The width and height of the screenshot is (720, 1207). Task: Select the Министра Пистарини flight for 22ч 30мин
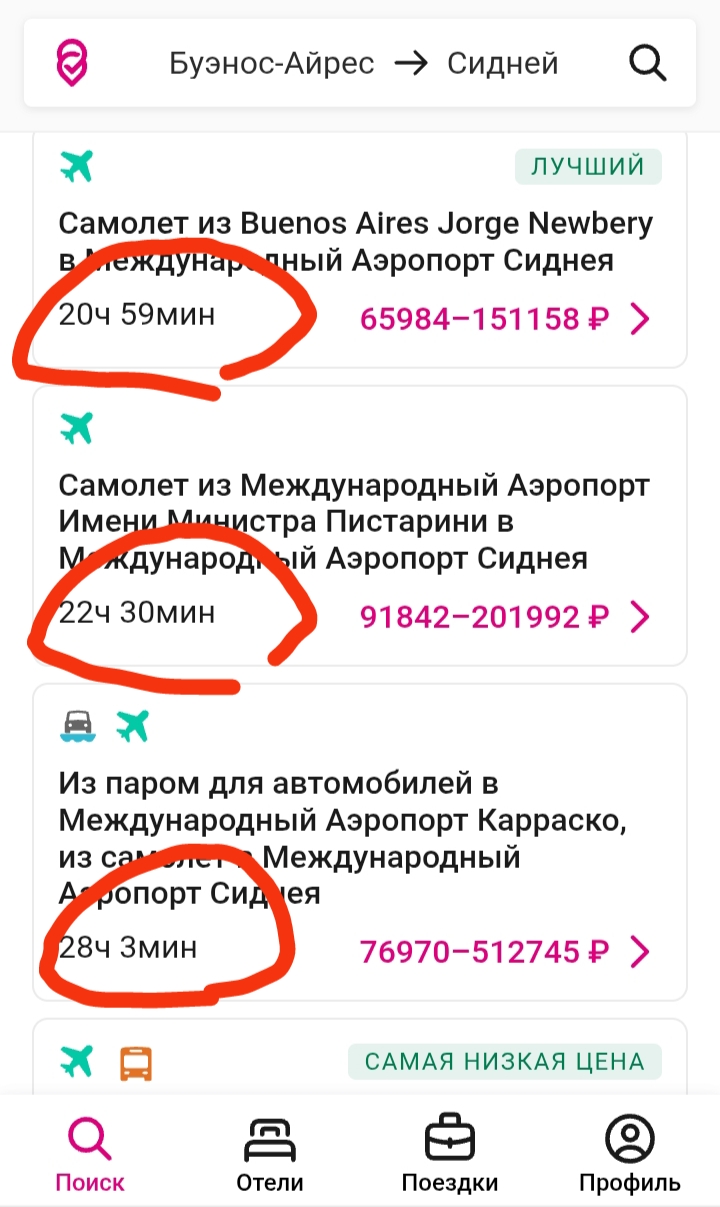point(360,525)
